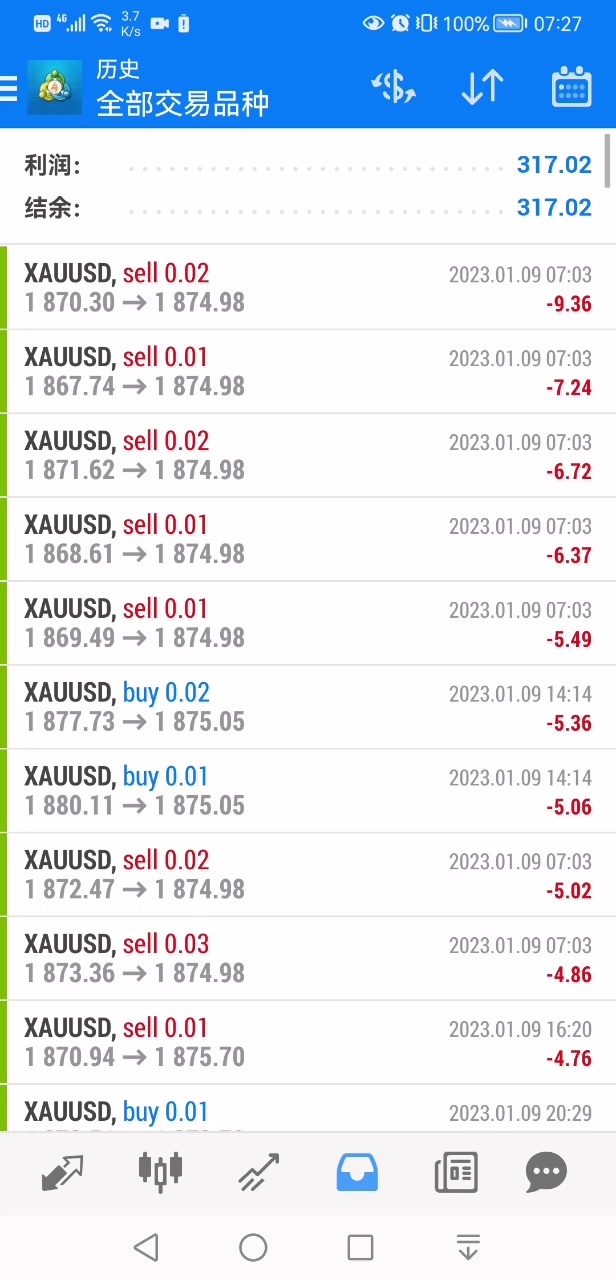The width and height of the screenshot is (616, 1280).
Task: Choose a date range via calendar
Action: (x=571, y=88)
